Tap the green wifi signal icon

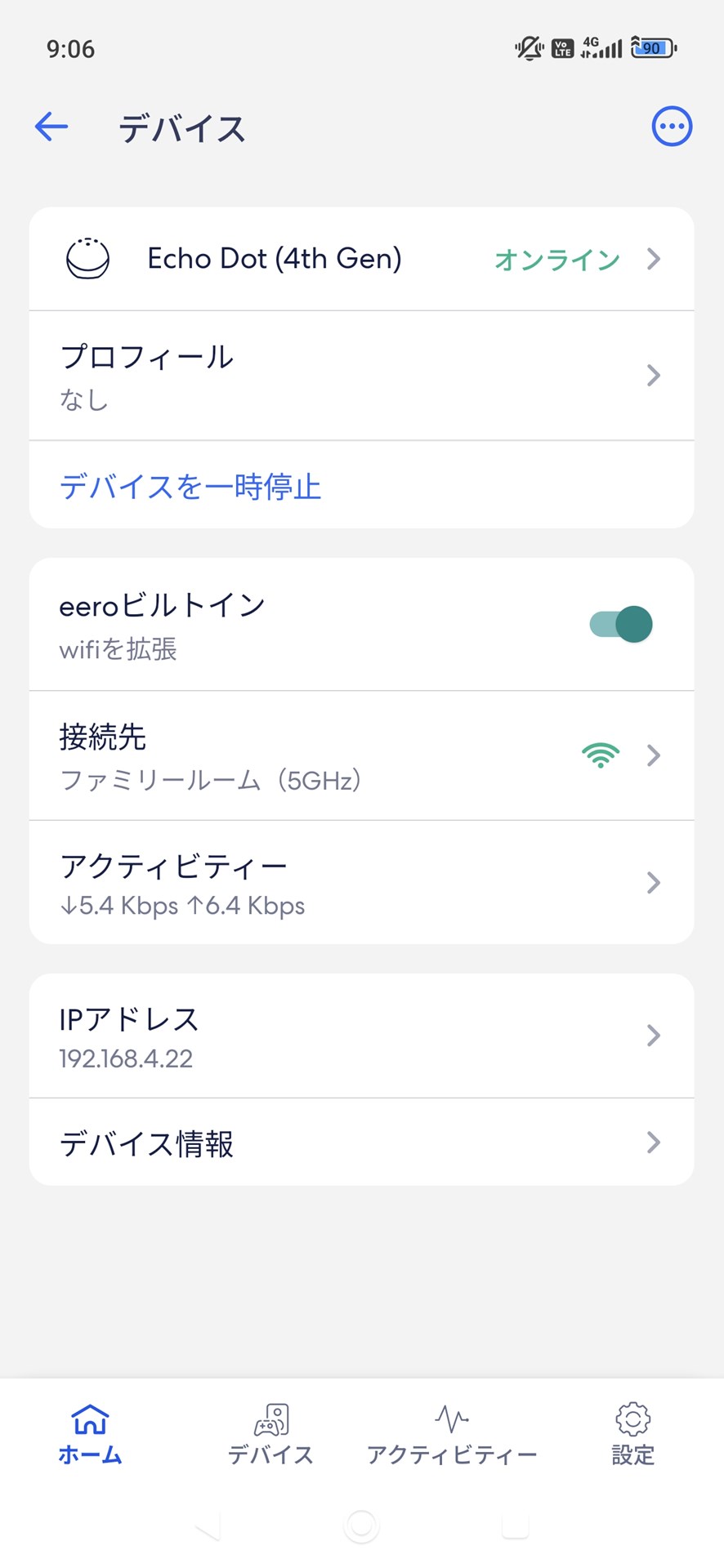coord(601,755)
